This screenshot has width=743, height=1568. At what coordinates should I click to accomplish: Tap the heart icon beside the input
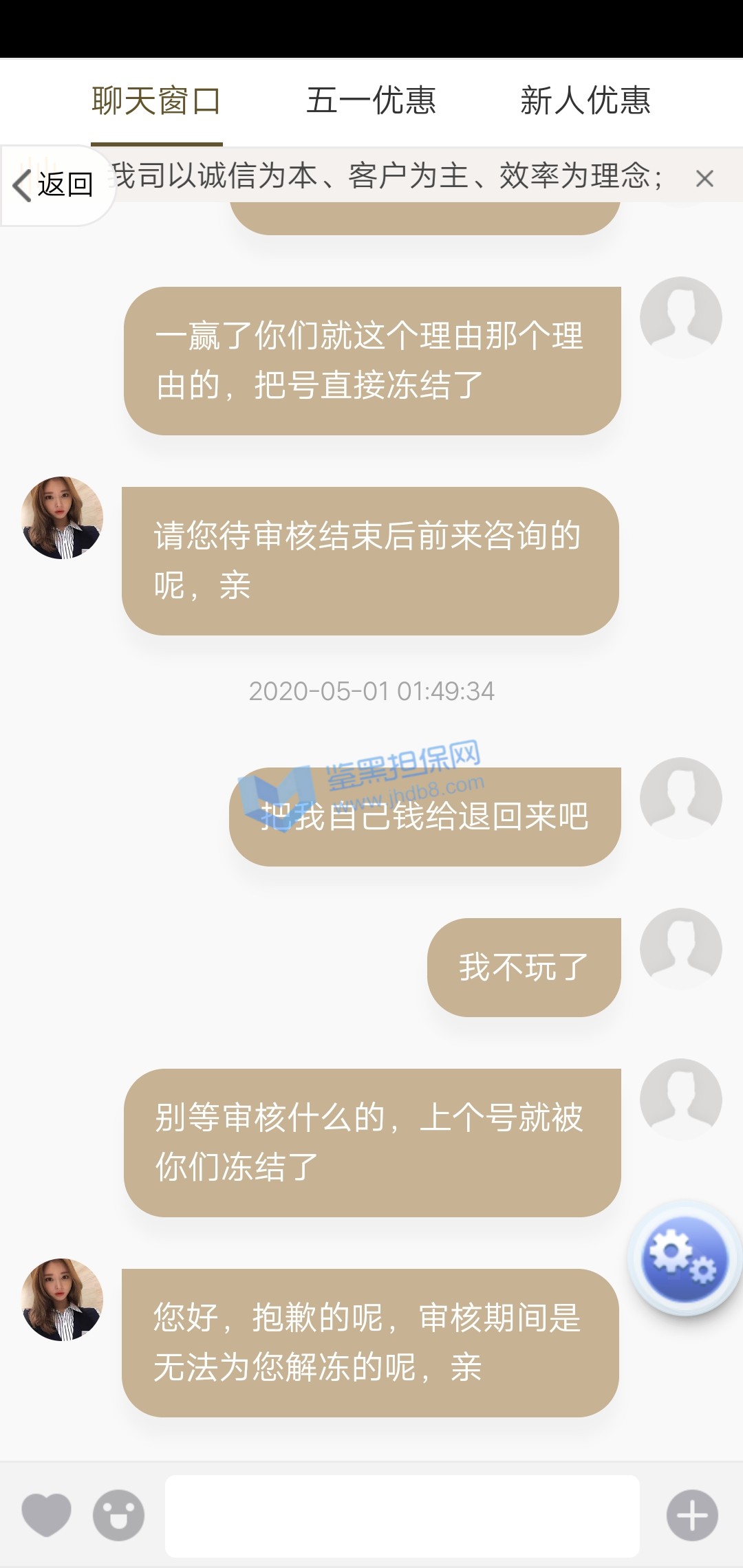point(46,1515)
